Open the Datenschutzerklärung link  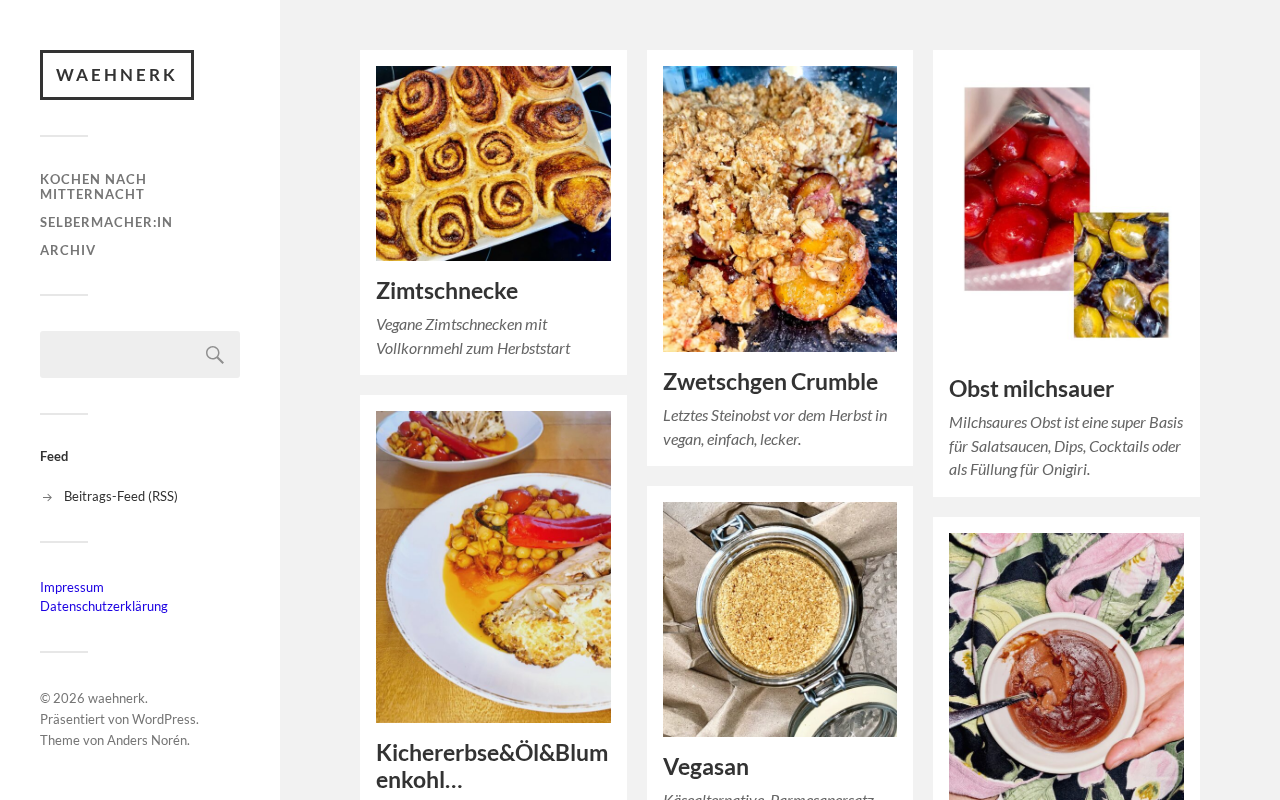(x=104, y=606)
